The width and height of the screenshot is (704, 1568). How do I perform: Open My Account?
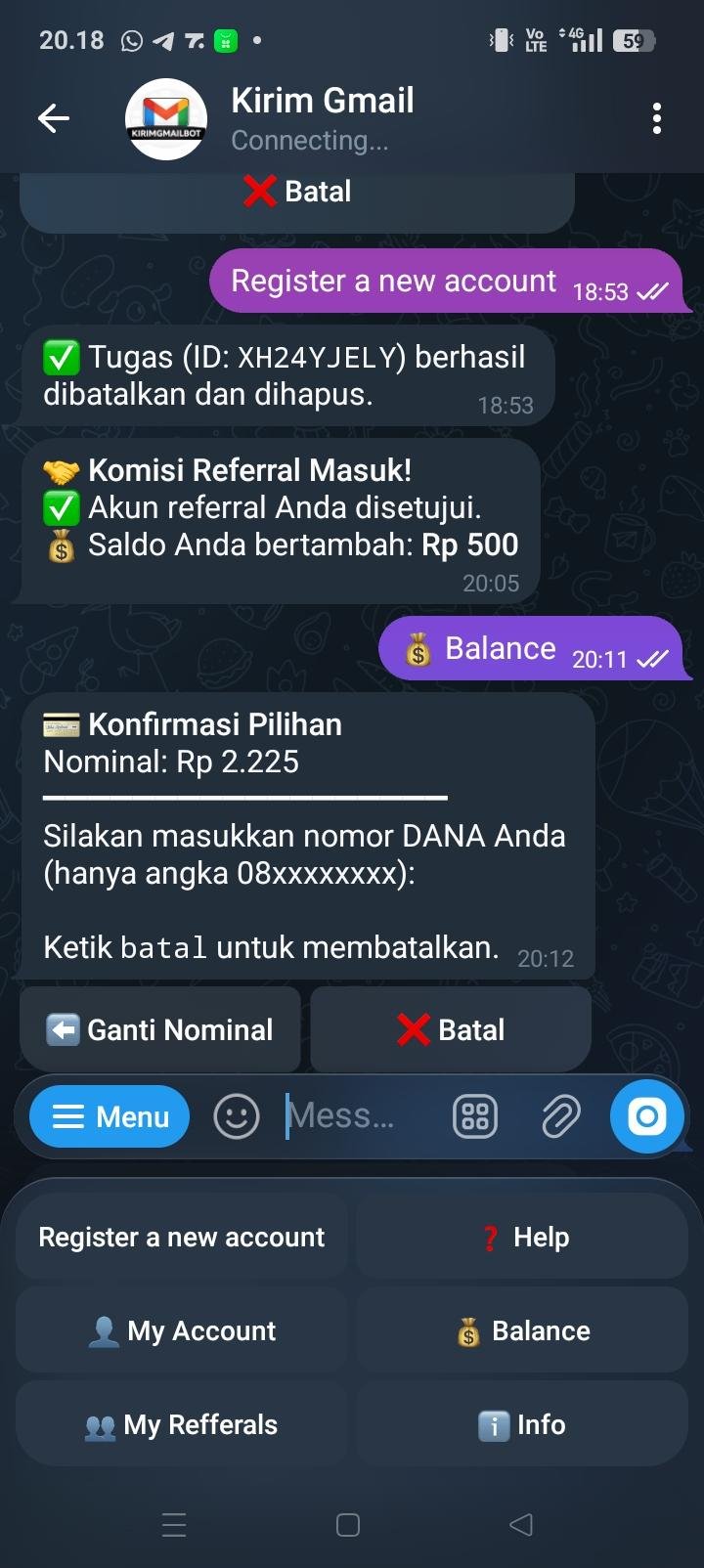click(x=182, y=1330)
